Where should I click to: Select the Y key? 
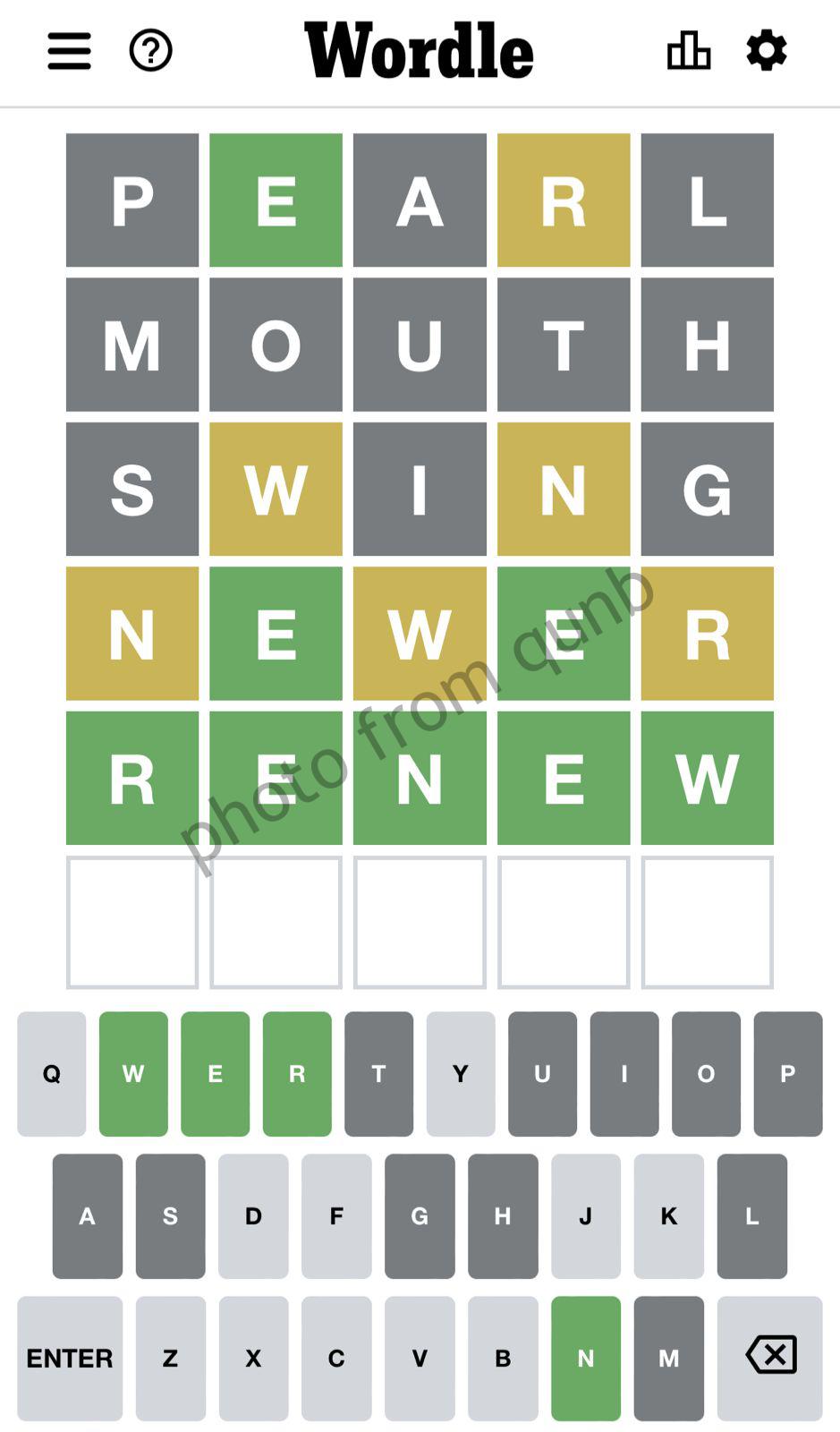(x=461, y=1073)
